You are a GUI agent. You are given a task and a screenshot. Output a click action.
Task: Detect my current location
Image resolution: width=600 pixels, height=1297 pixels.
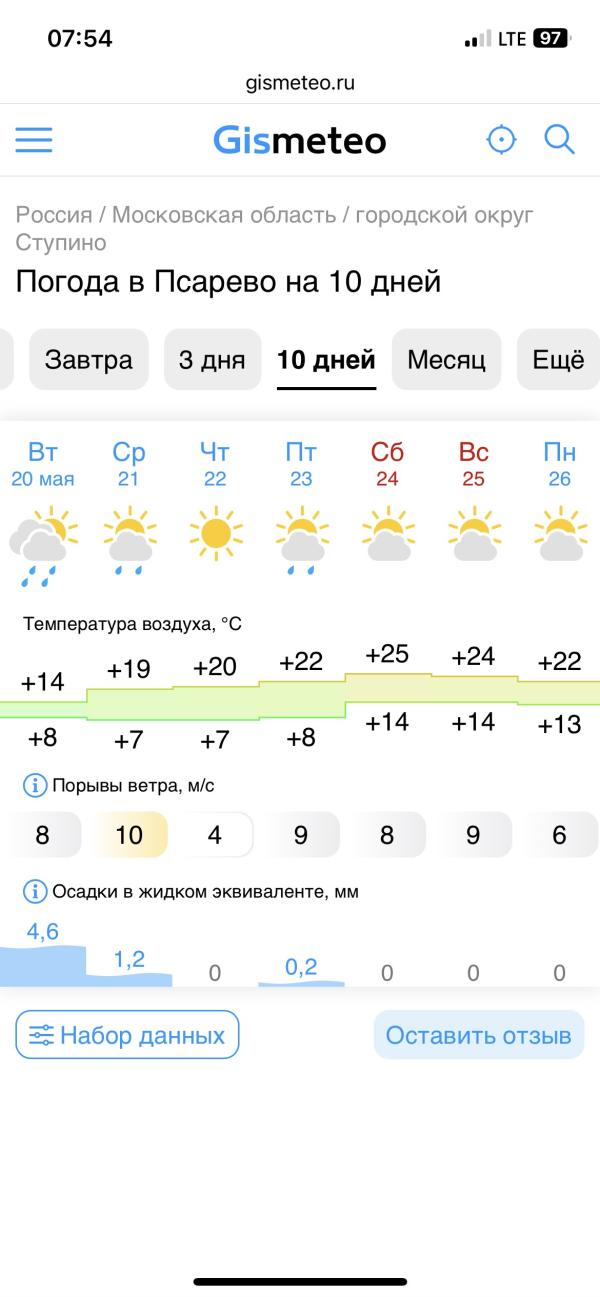pos(501,140)
